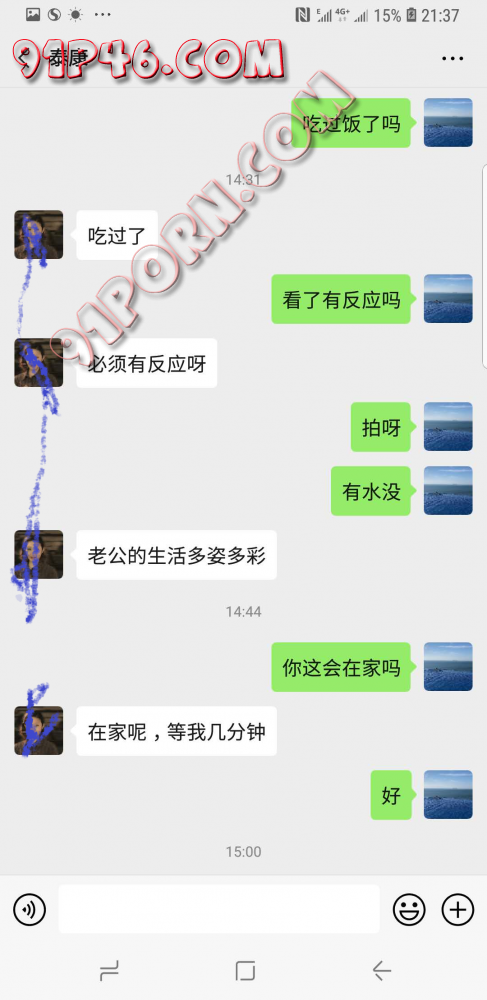The width and height of the screenshot is (487, 1000).
Task: Open recent apps overview
Action: tap(109, 971)
